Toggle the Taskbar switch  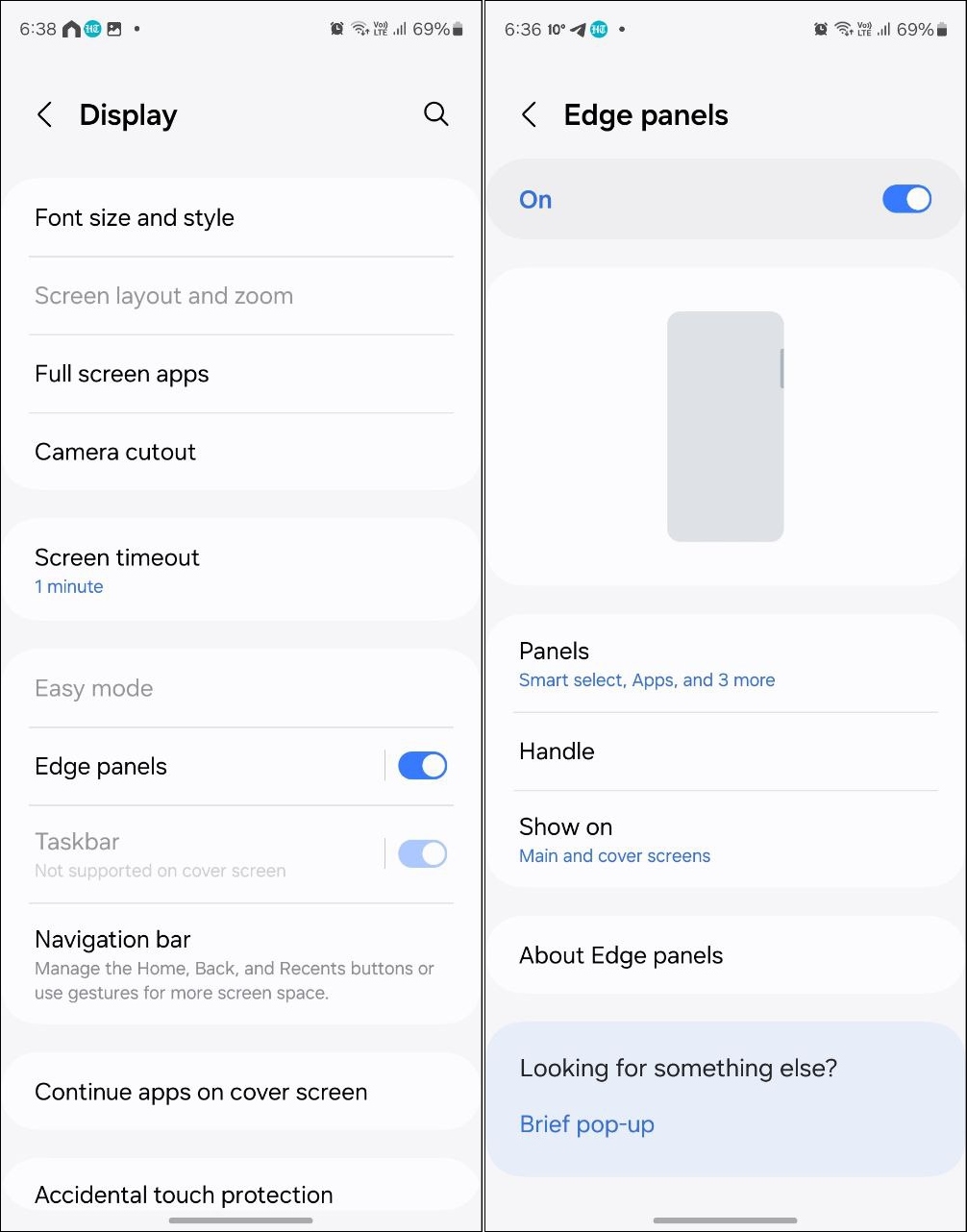click(x=421, y=853)
